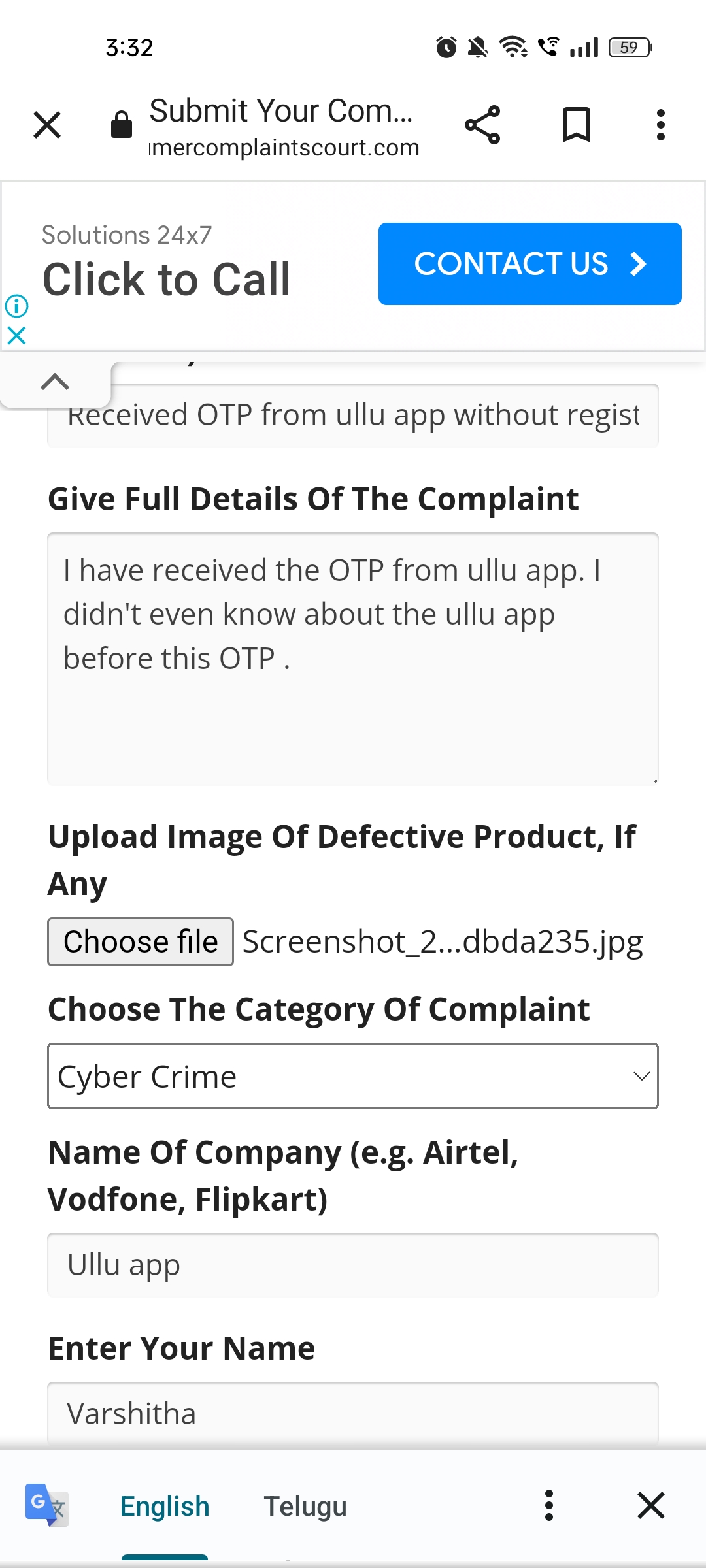
Task: Close the Google Translate bar
Action: 651,1506
